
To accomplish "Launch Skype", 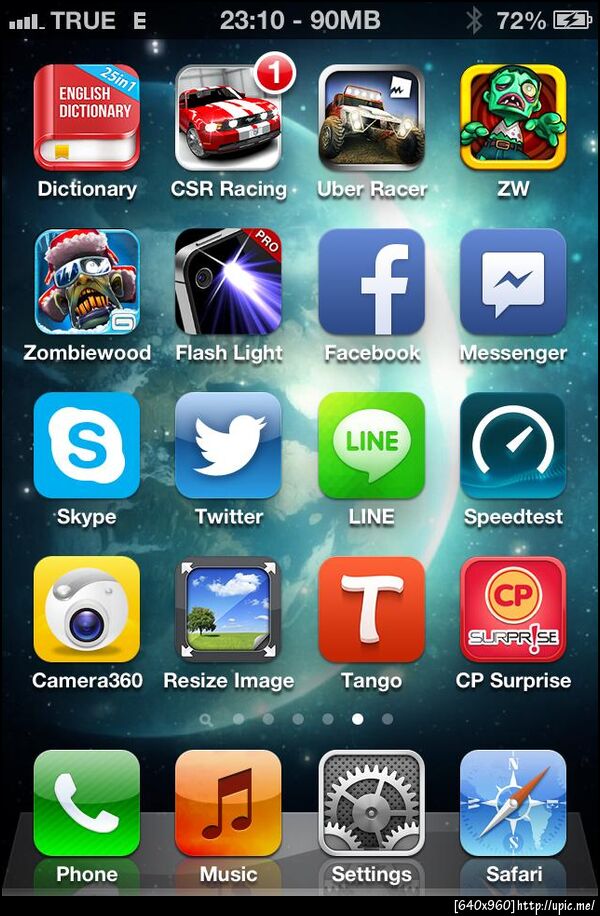I will 87,445.
